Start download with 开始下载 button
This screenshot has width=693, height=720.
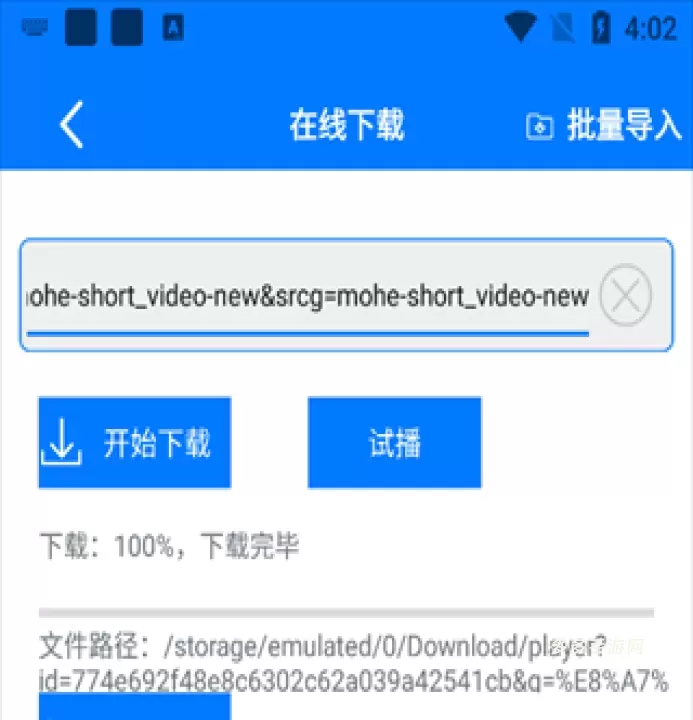point(135,443)
